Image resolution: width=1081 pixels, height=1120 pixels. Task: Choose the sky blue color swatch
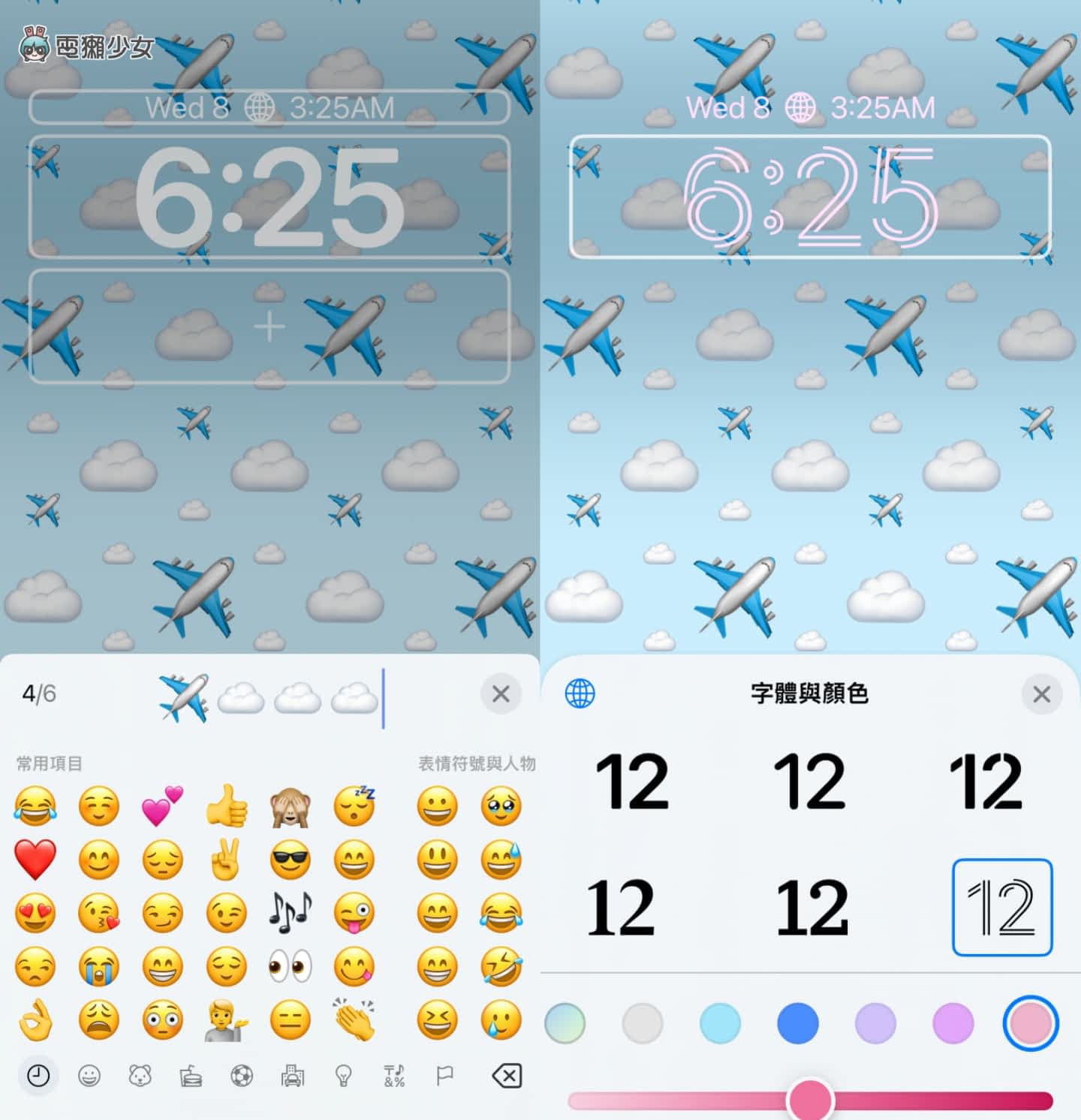(x=720, y=1023)
